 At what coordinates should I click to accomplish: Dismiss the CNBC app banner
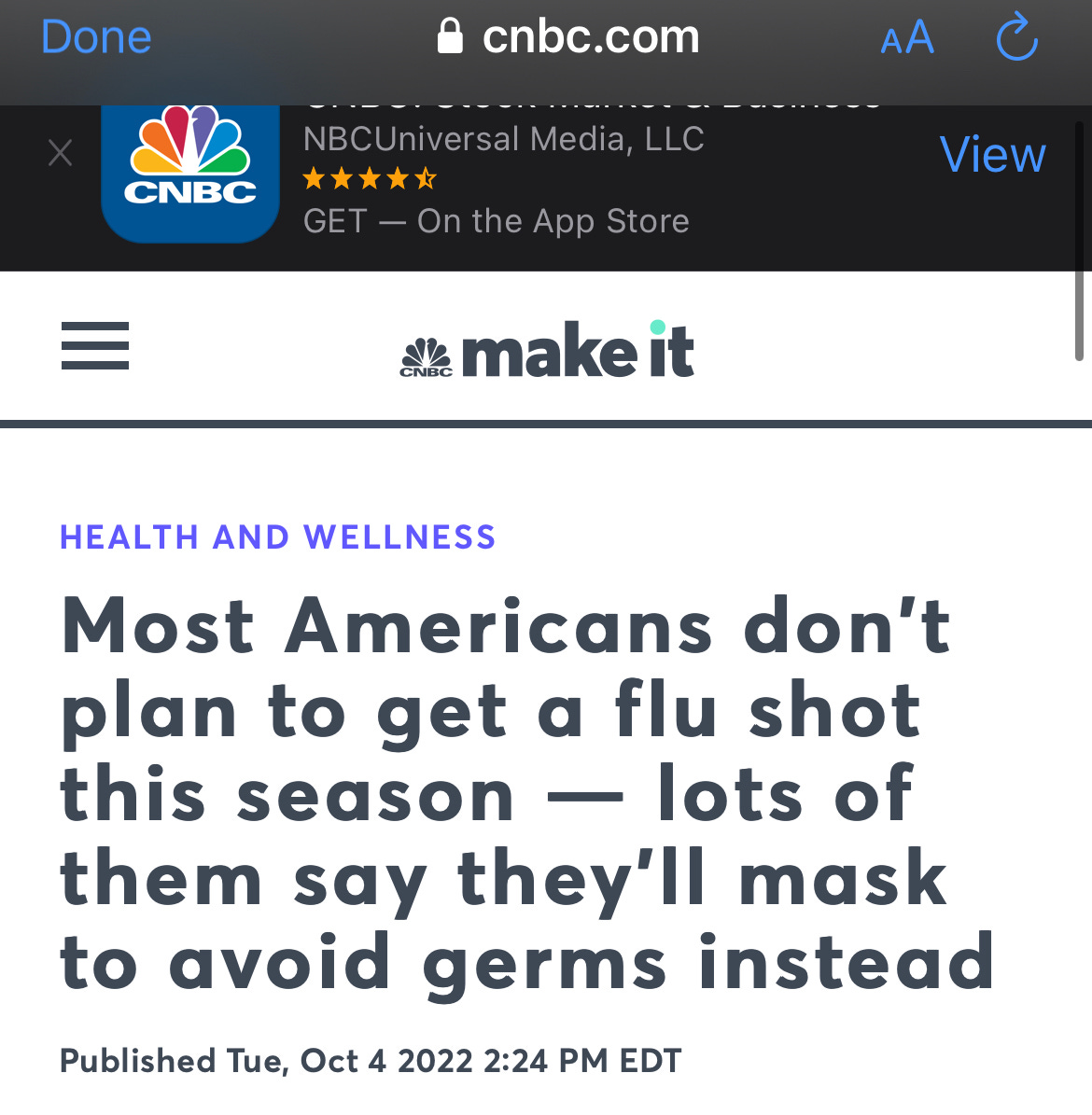click(60, 153)
